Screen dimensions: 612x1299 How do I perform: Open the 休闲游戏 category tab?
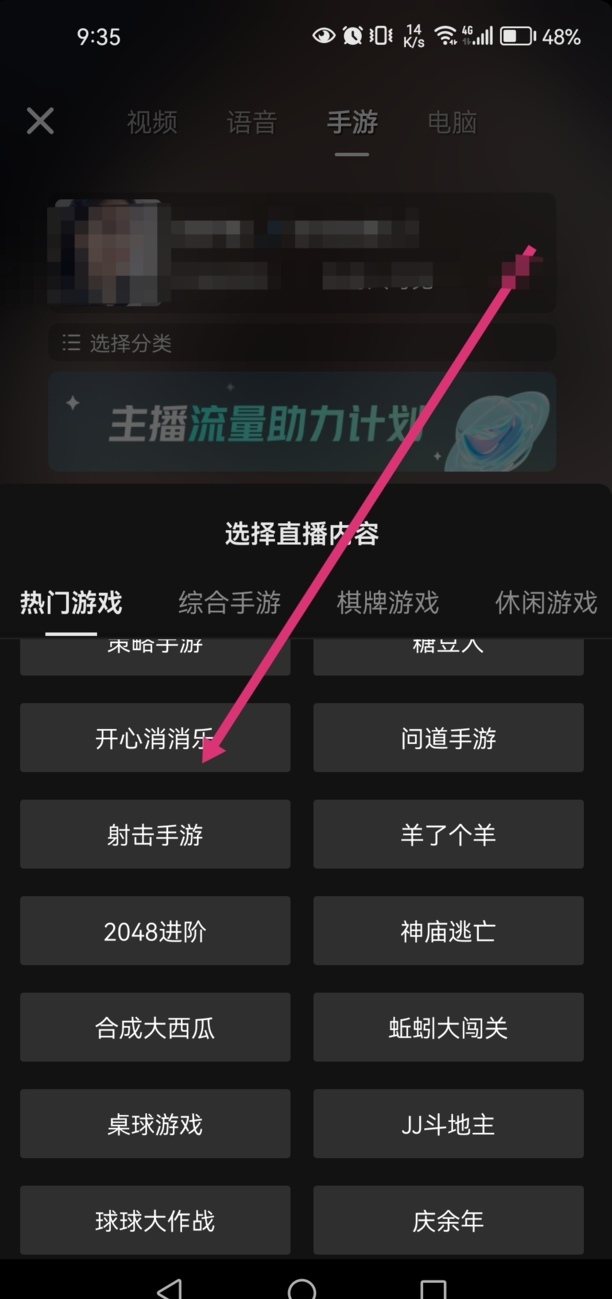546,603
